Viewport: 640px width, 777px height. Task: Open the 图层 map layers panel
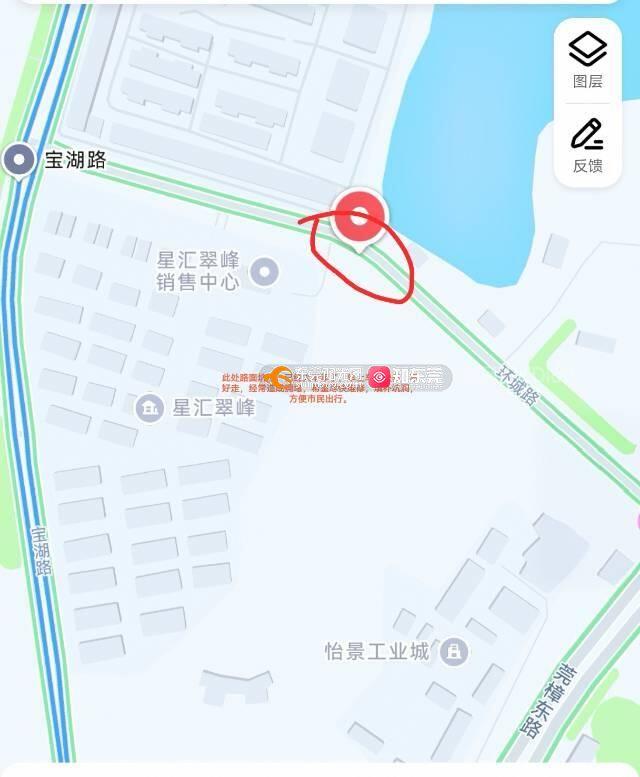[588, 59]
